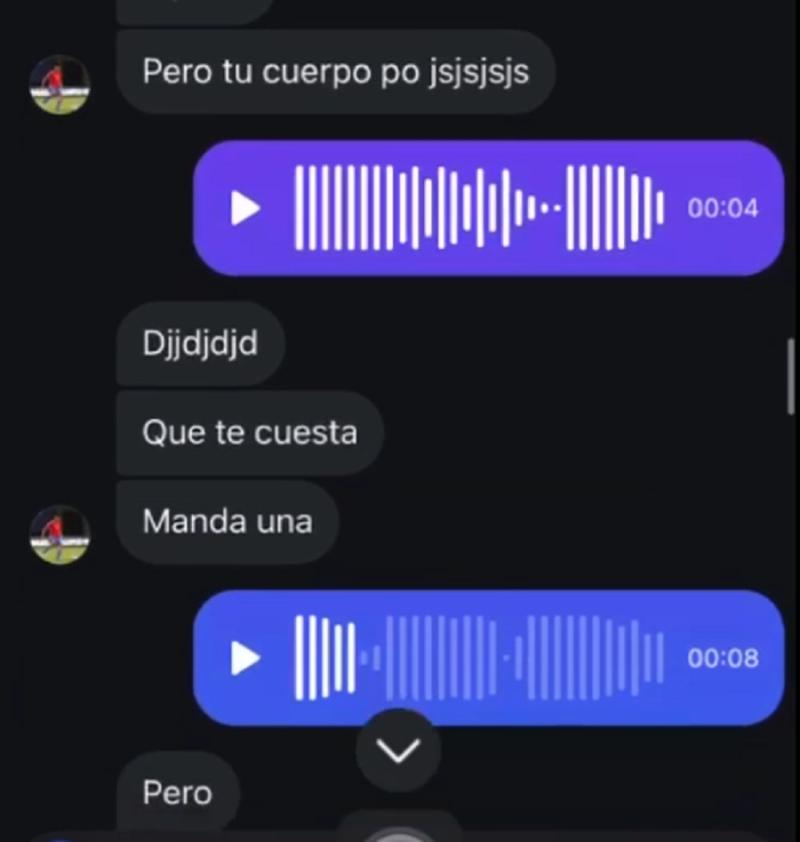Select the waveform of the top voice message

[x=480, y=208]
